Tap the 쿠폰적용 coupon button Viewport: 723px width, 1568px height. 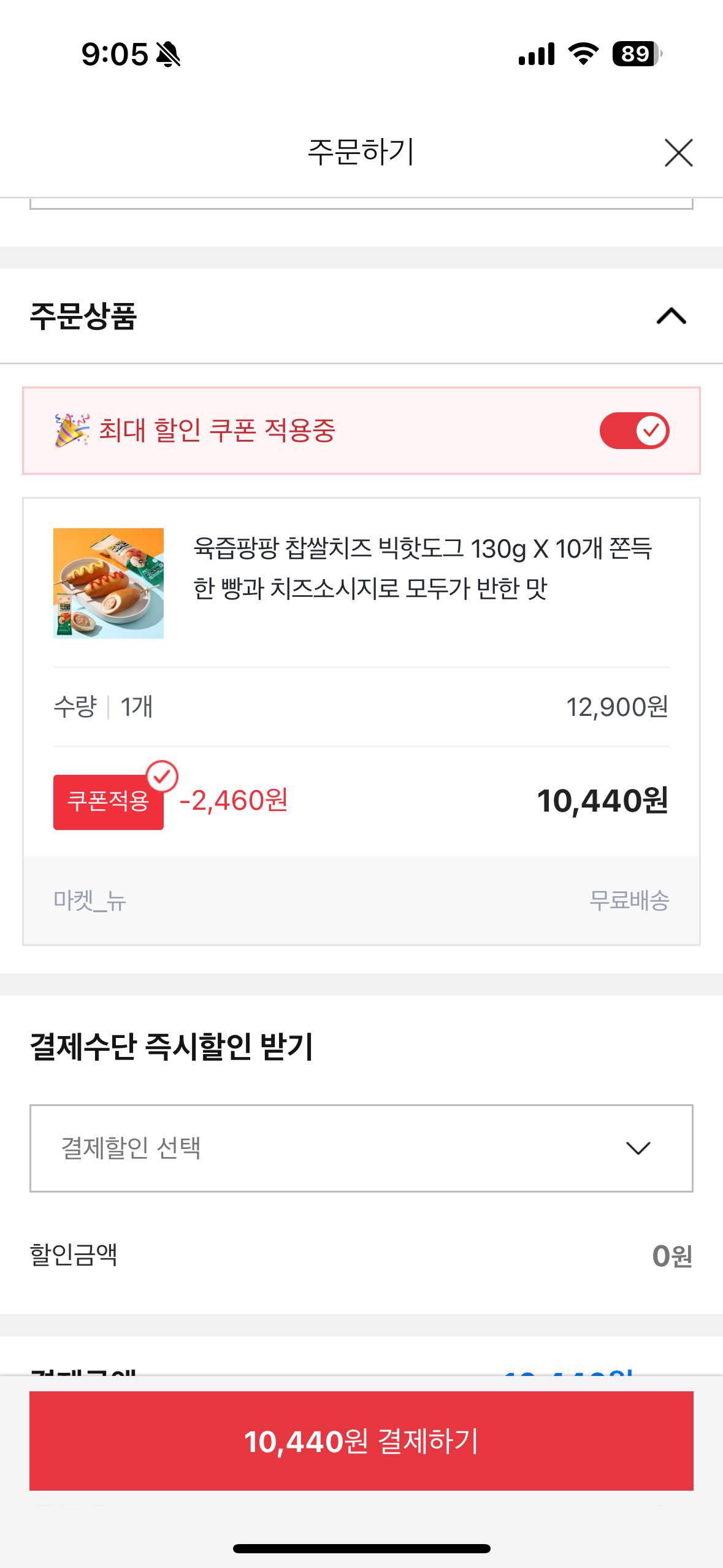(109, 802)
